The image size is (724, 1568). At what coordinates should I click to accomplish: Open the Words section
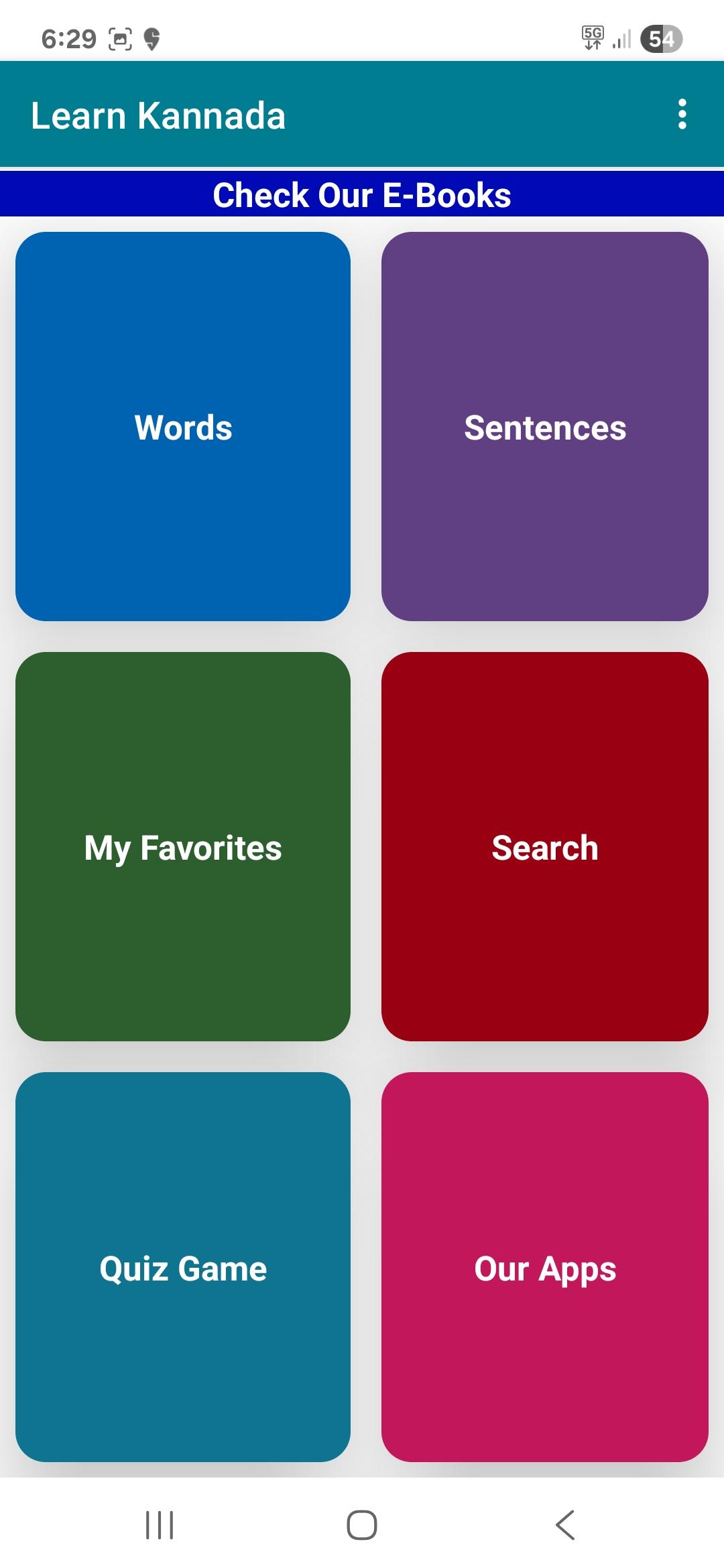183,426
